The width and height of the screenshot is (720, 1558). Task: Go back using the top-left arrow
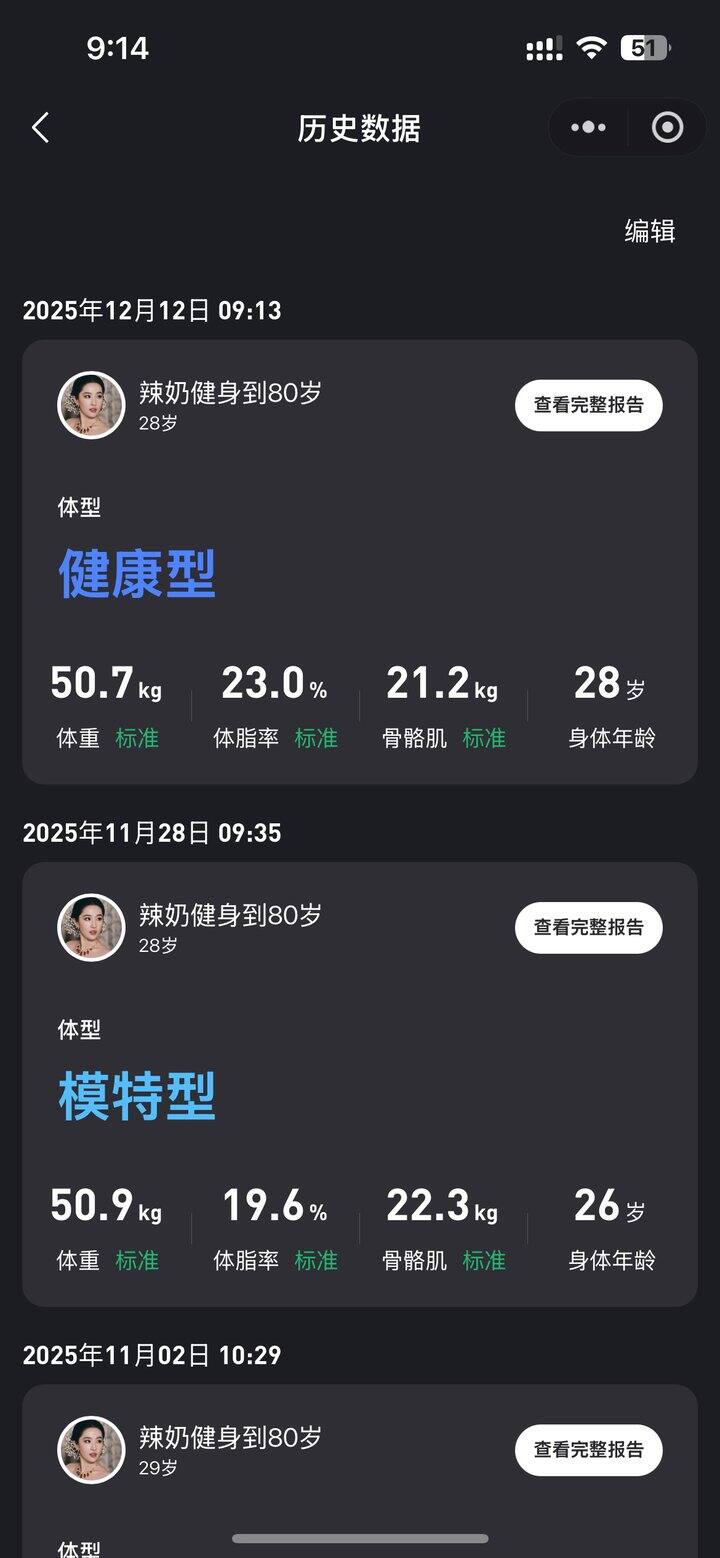click(40, 128)
